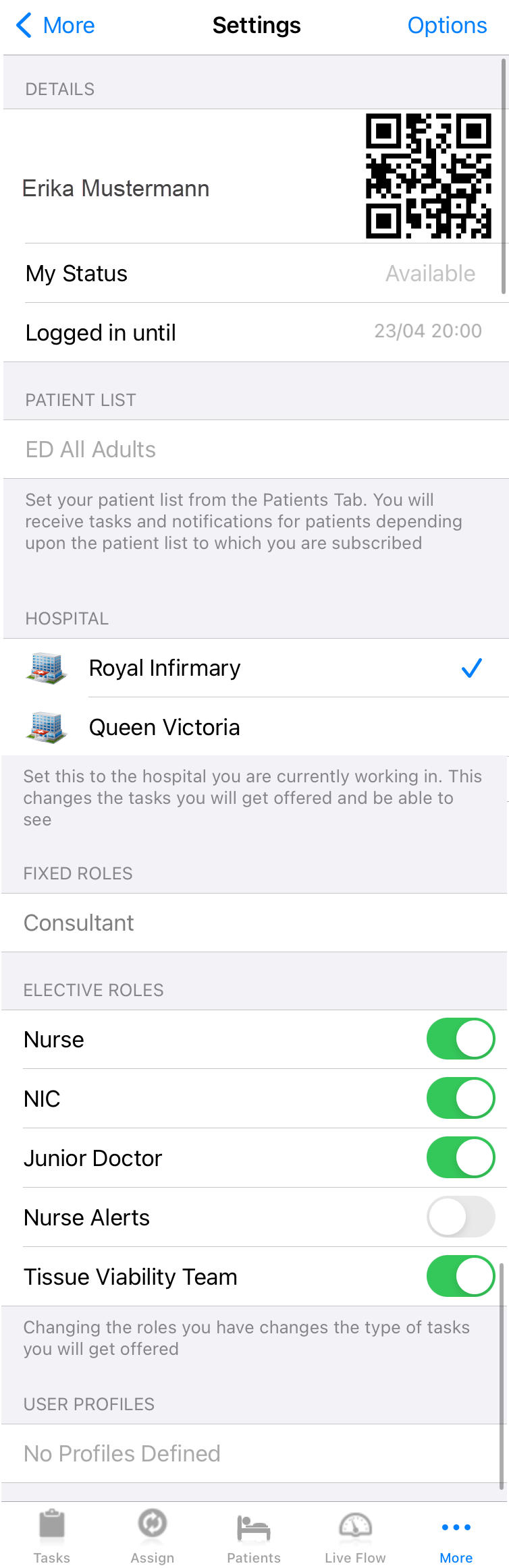Select the More tab in bottom bar
Image resolution: width=509 pixels, height=1568 pixels.
[x=456, y=1535]
